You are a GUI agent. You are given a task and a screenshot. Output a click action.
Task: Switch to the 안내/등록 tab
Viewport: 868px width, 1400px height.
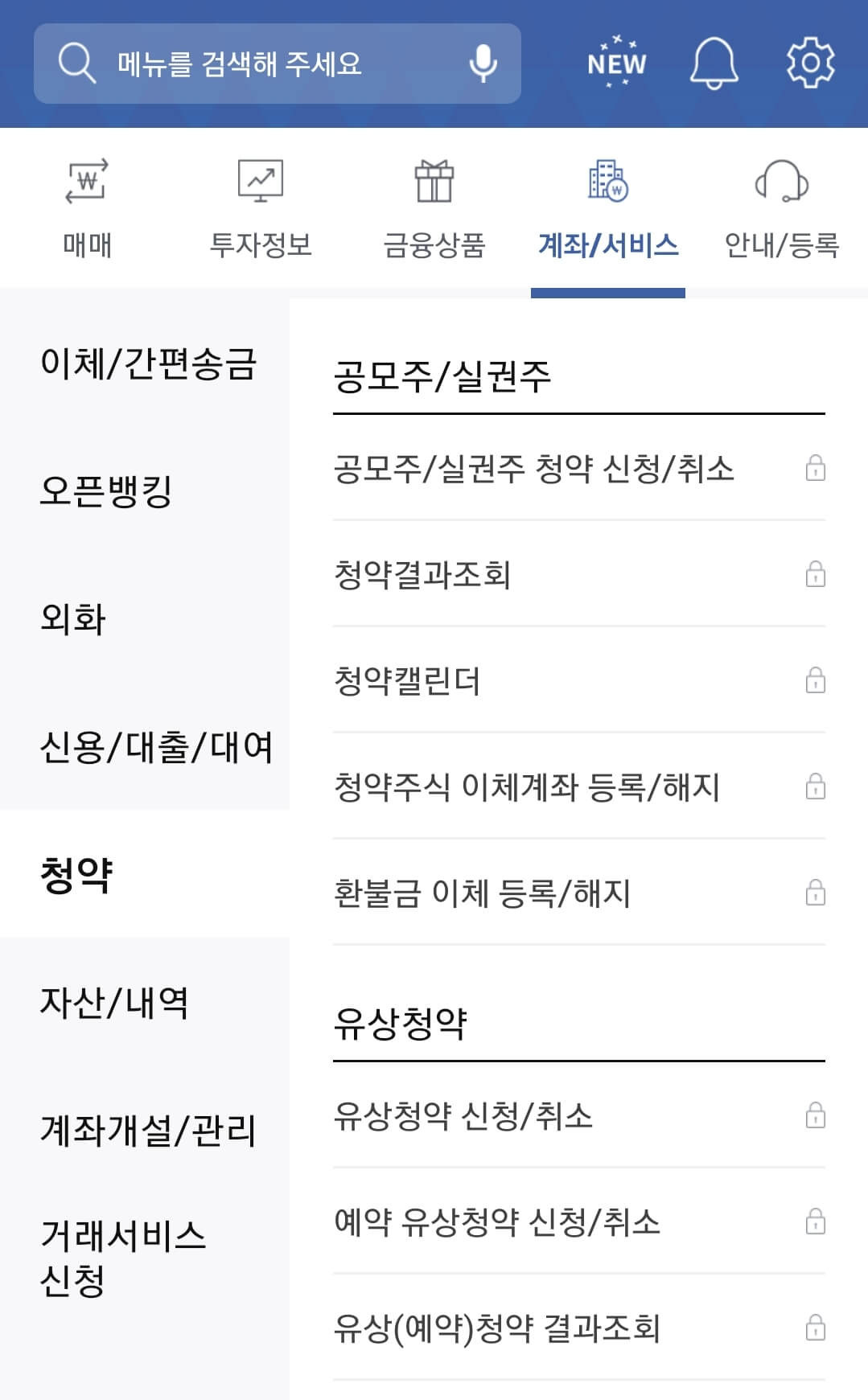(x=781, y=209)
